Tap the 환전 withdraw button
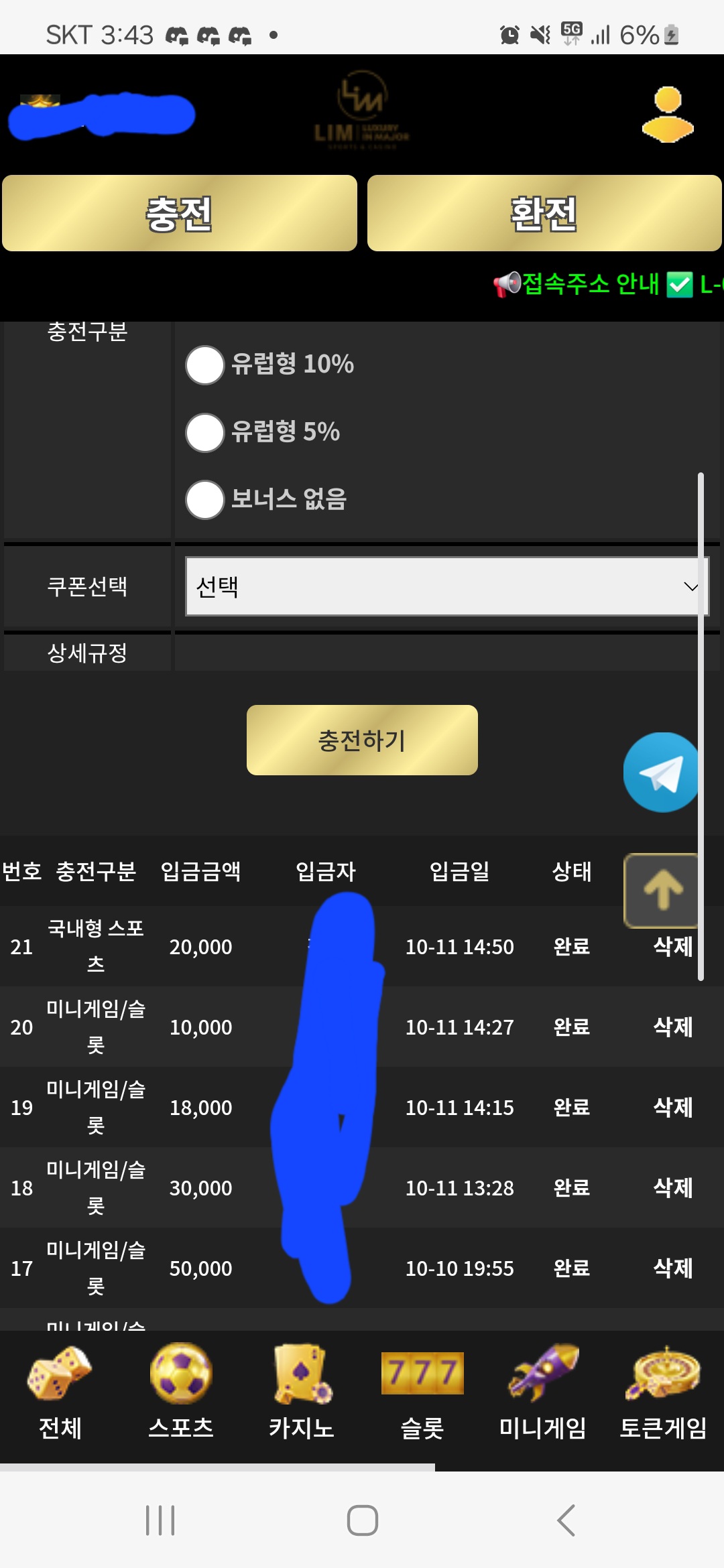Image resolution: width=724 pixels, height=1568 pixels. pos(544,214)
